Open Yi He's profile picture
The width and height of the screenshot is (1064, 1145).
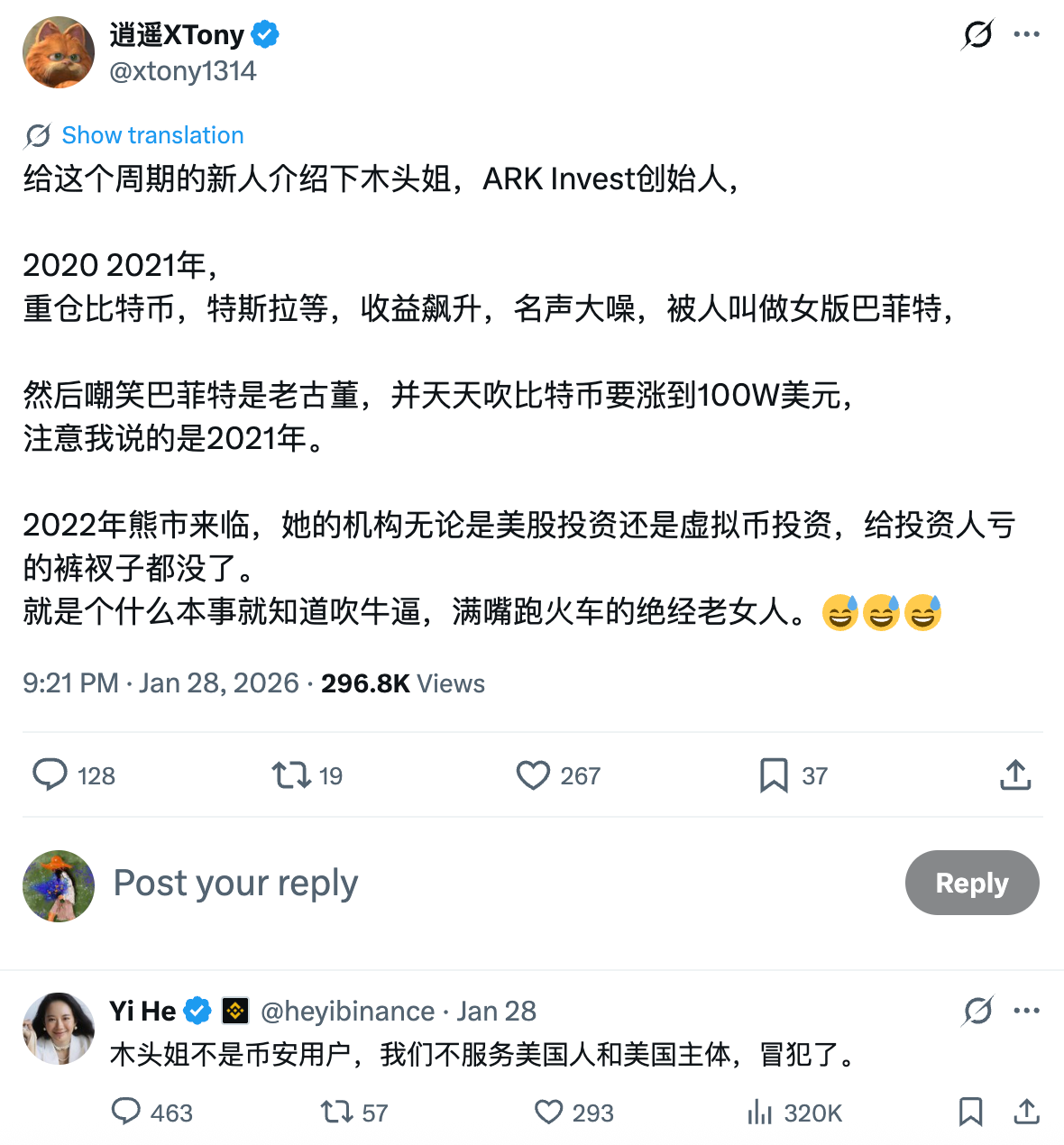[59, 1029]
